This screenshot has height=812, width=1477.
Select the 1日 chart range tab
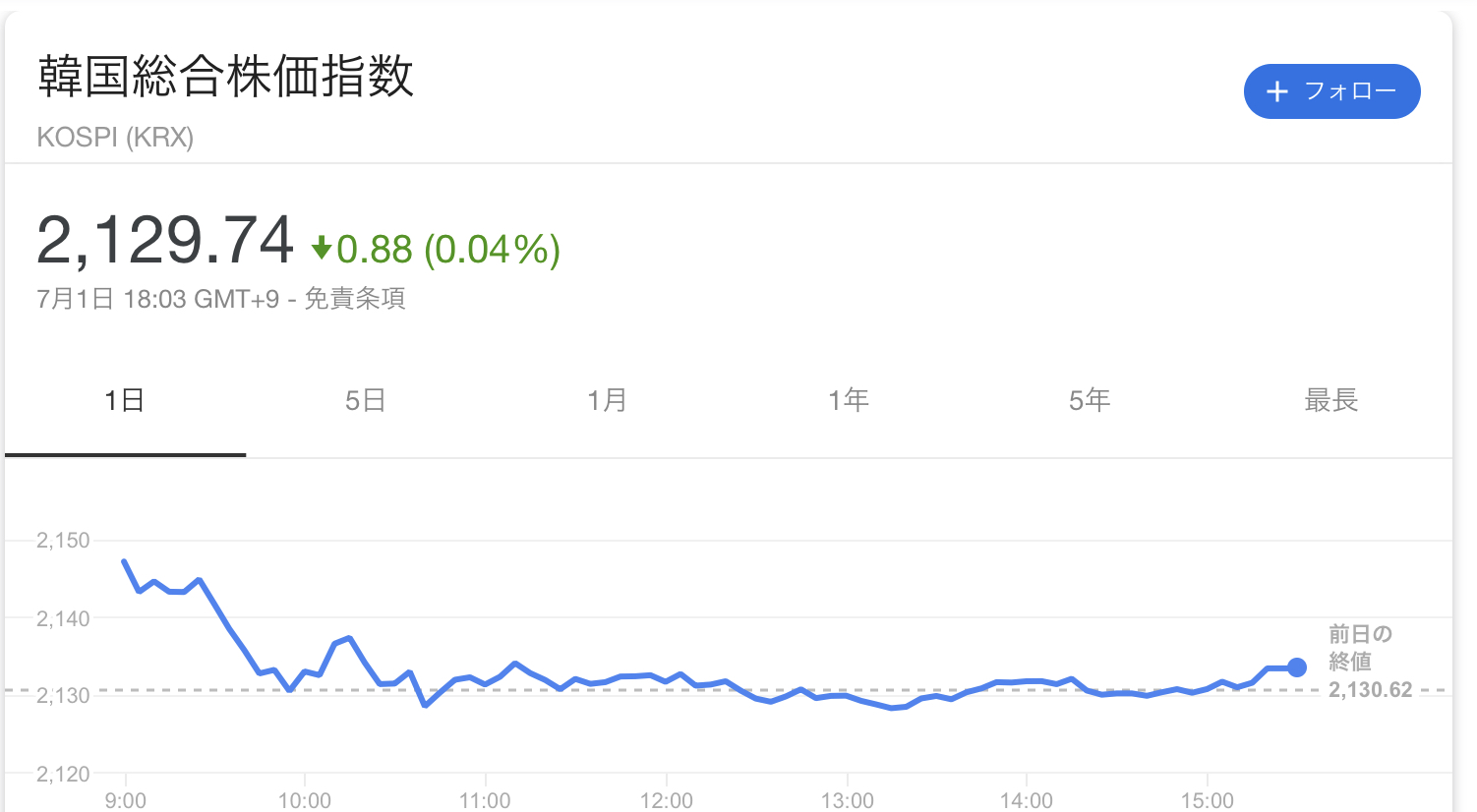[125, 401]
